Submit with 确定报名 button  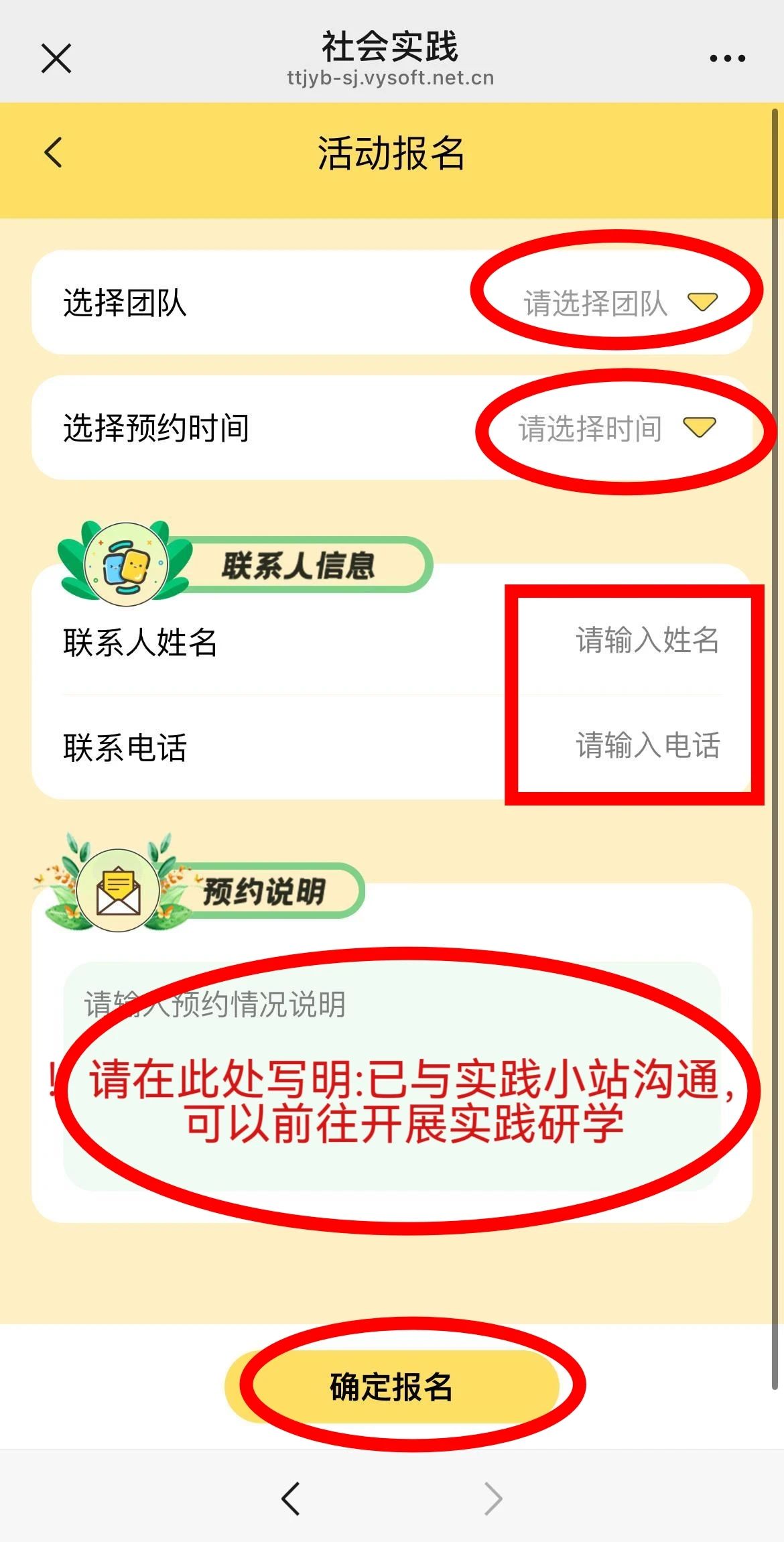(392, 1387)
